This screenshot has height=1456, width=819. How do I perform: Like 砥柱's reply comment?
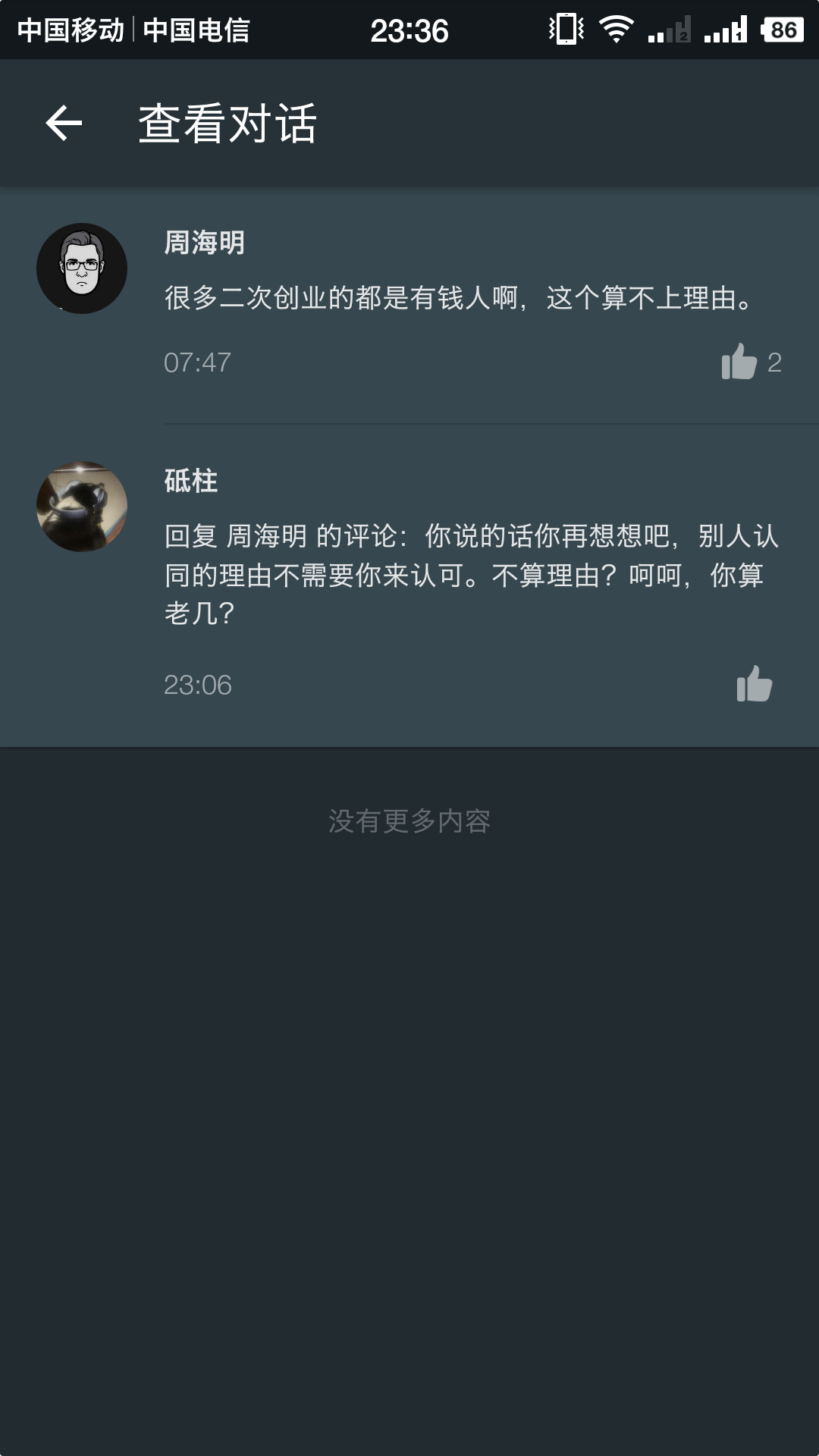754,684
